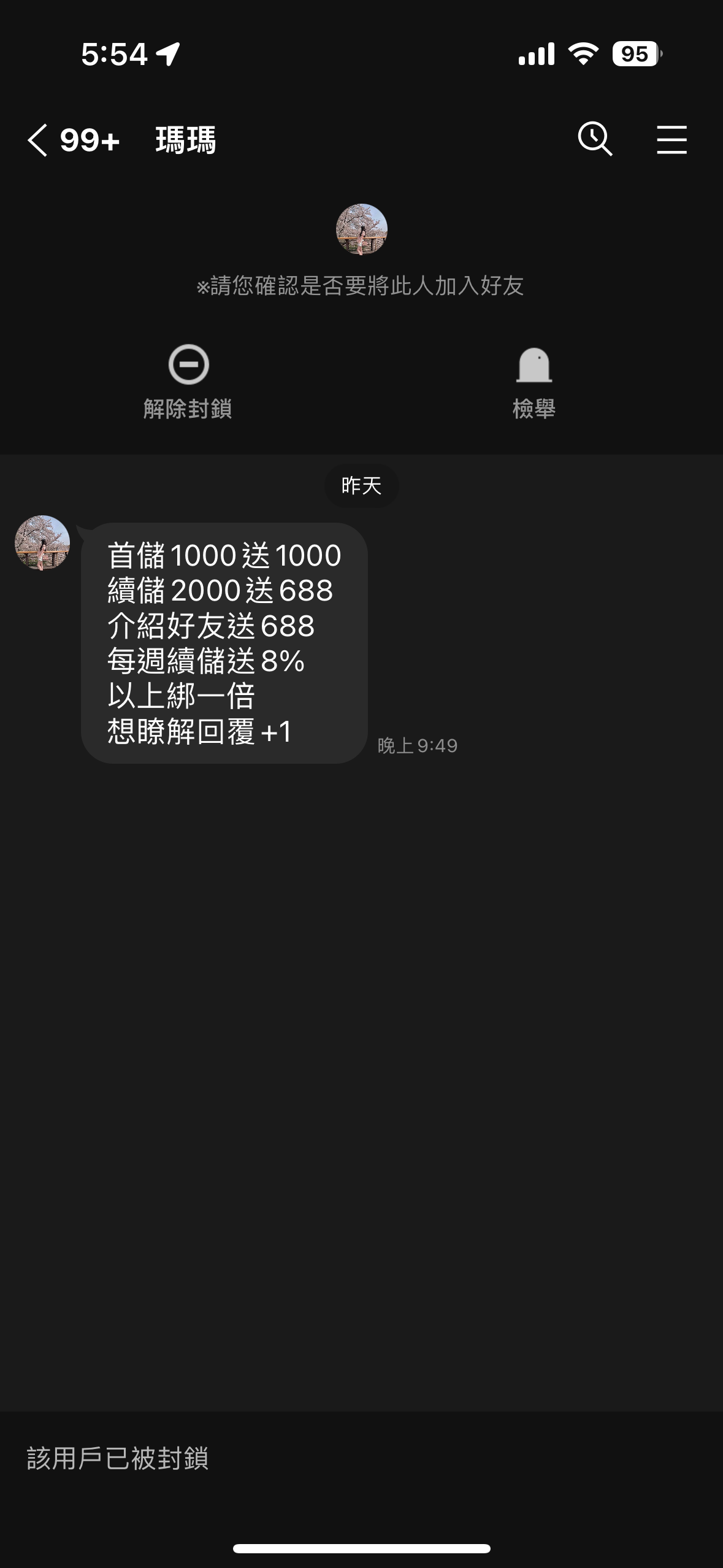Open the hamburger menu
723x1568 pixels.
point(671,140)
